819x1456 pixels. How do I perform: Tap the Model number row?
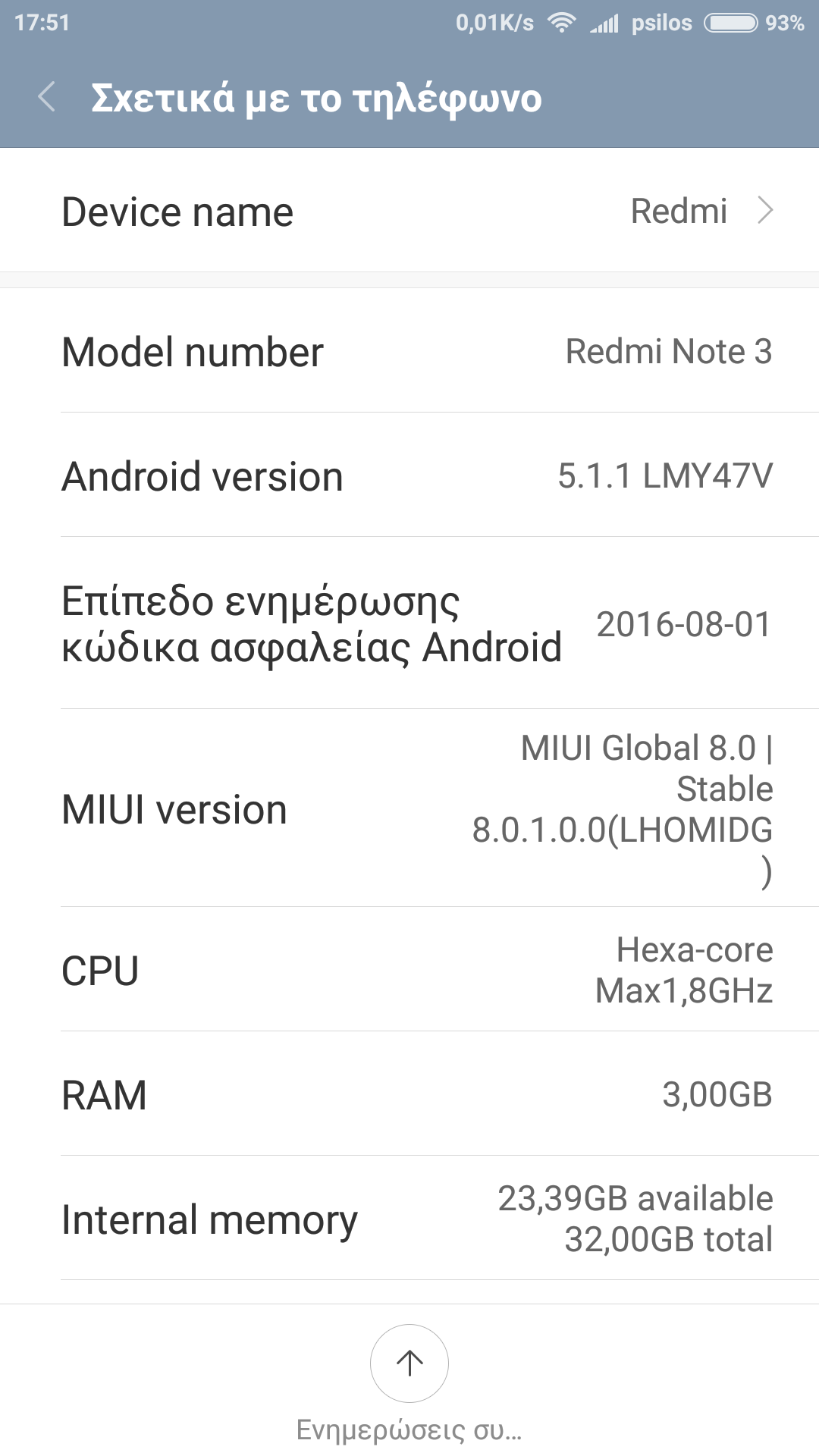[x=409, y=352]
